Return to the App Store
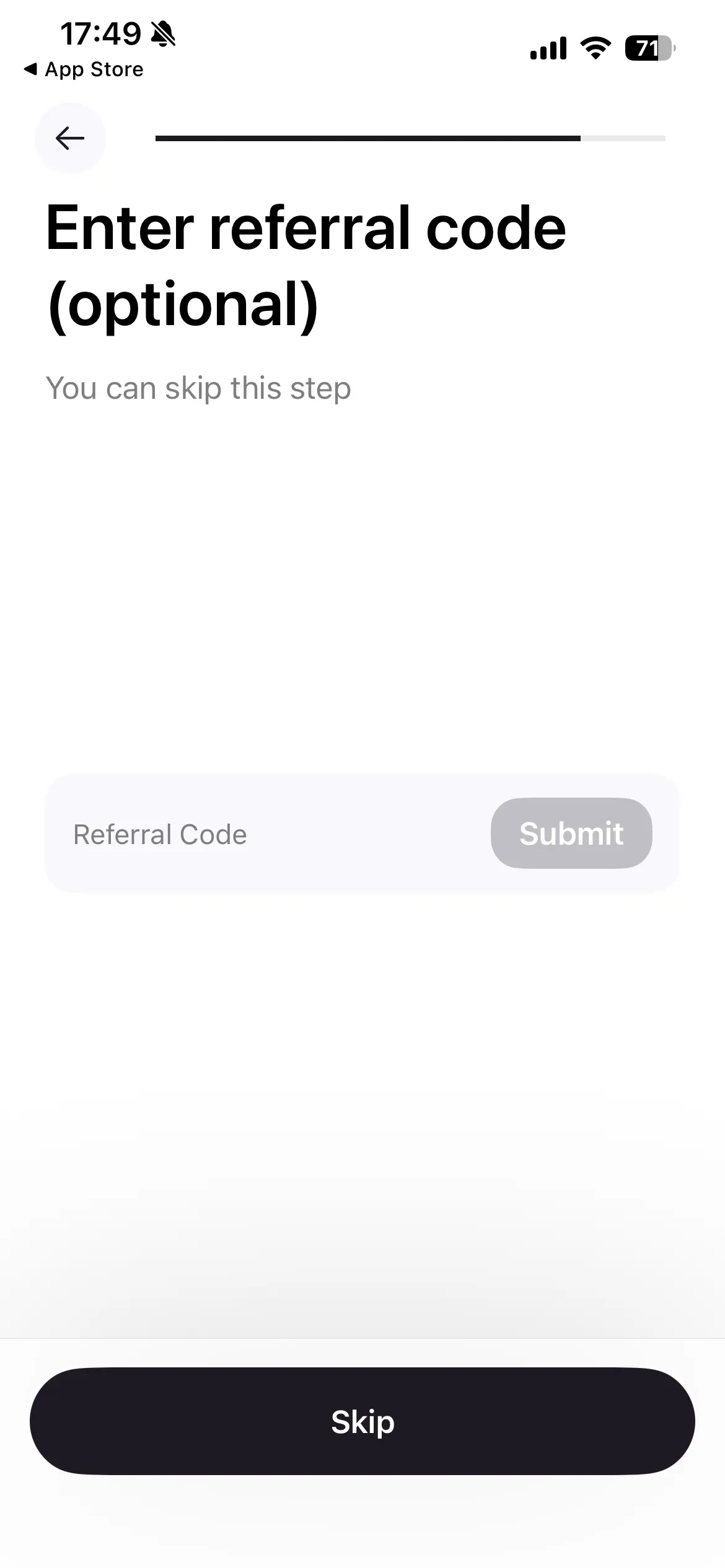Viewport: 725px width, 1568px height. point(84,69)
